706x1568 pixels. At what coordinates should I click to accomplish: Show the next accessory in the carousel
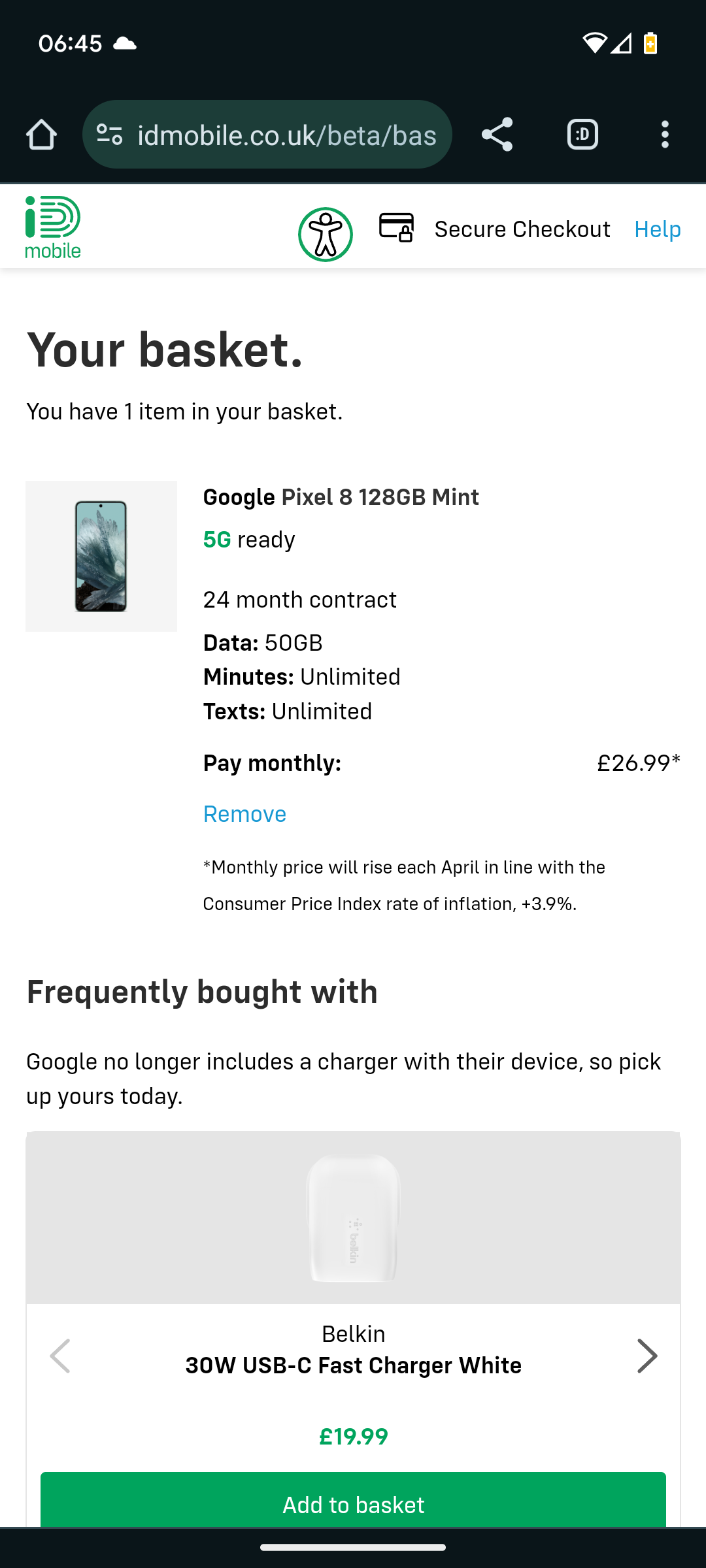coord(647,1356)
